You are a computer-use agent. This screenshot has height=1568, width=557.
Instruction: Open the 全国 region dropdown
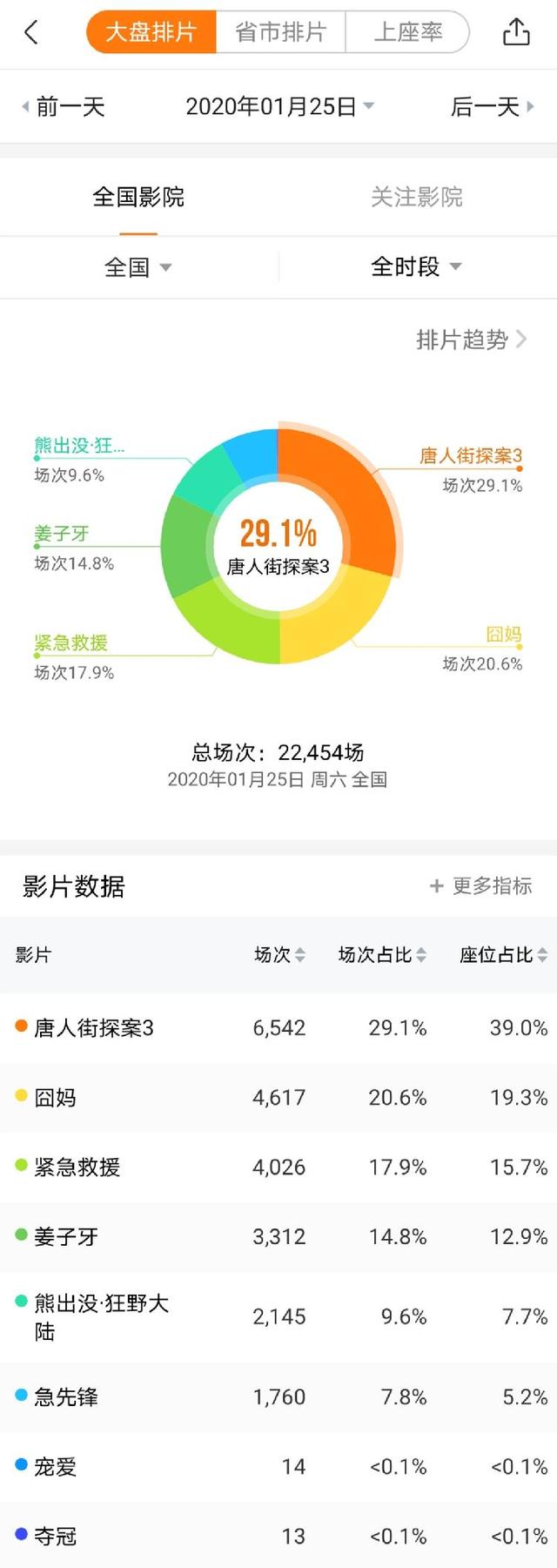click(138, 267)
